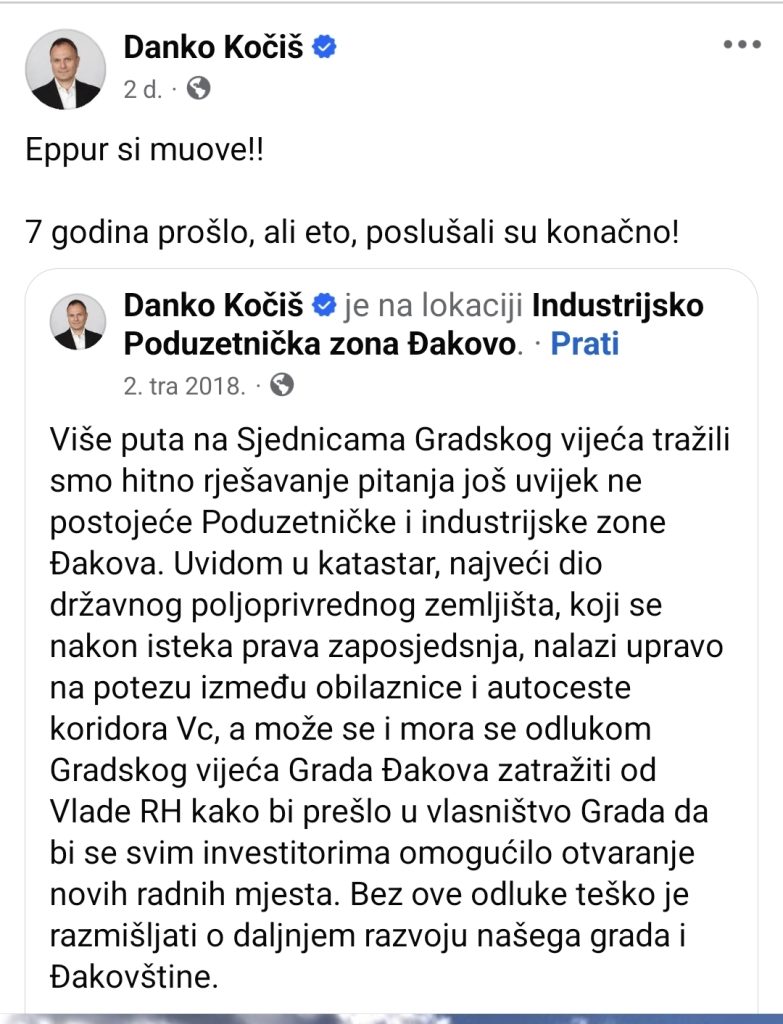Tap the avatar in the shared post

(x=78, y=322)
